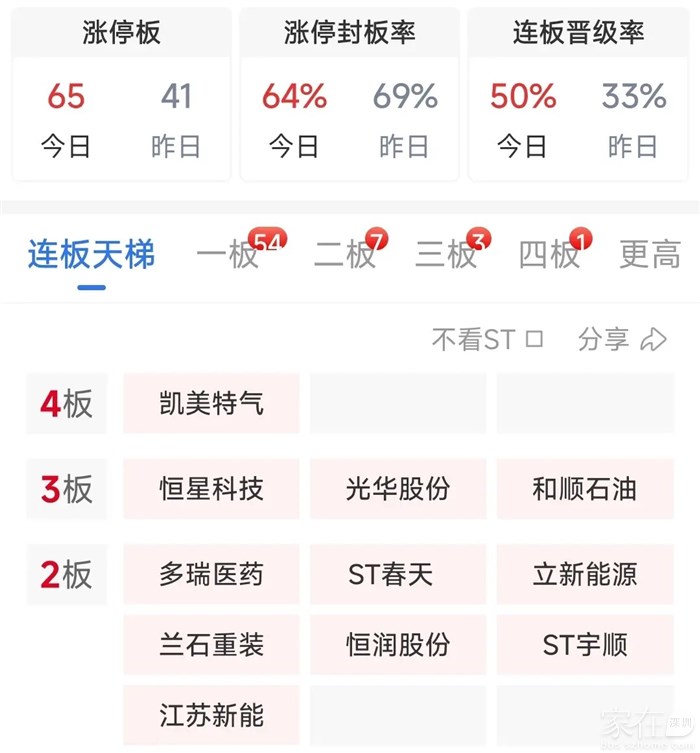The width and height of the screenshot is (700, 753).
Task: Switch to the 更高 tab
Action: coord(650,254)
